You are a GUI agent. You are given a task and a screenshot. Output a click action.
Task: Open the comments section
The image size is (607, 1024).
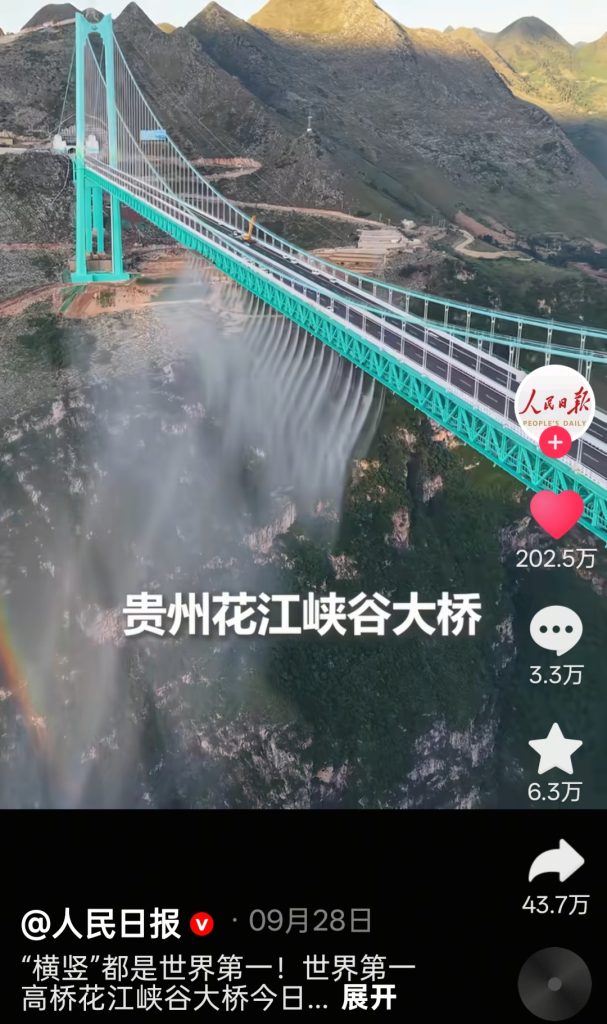555,631
